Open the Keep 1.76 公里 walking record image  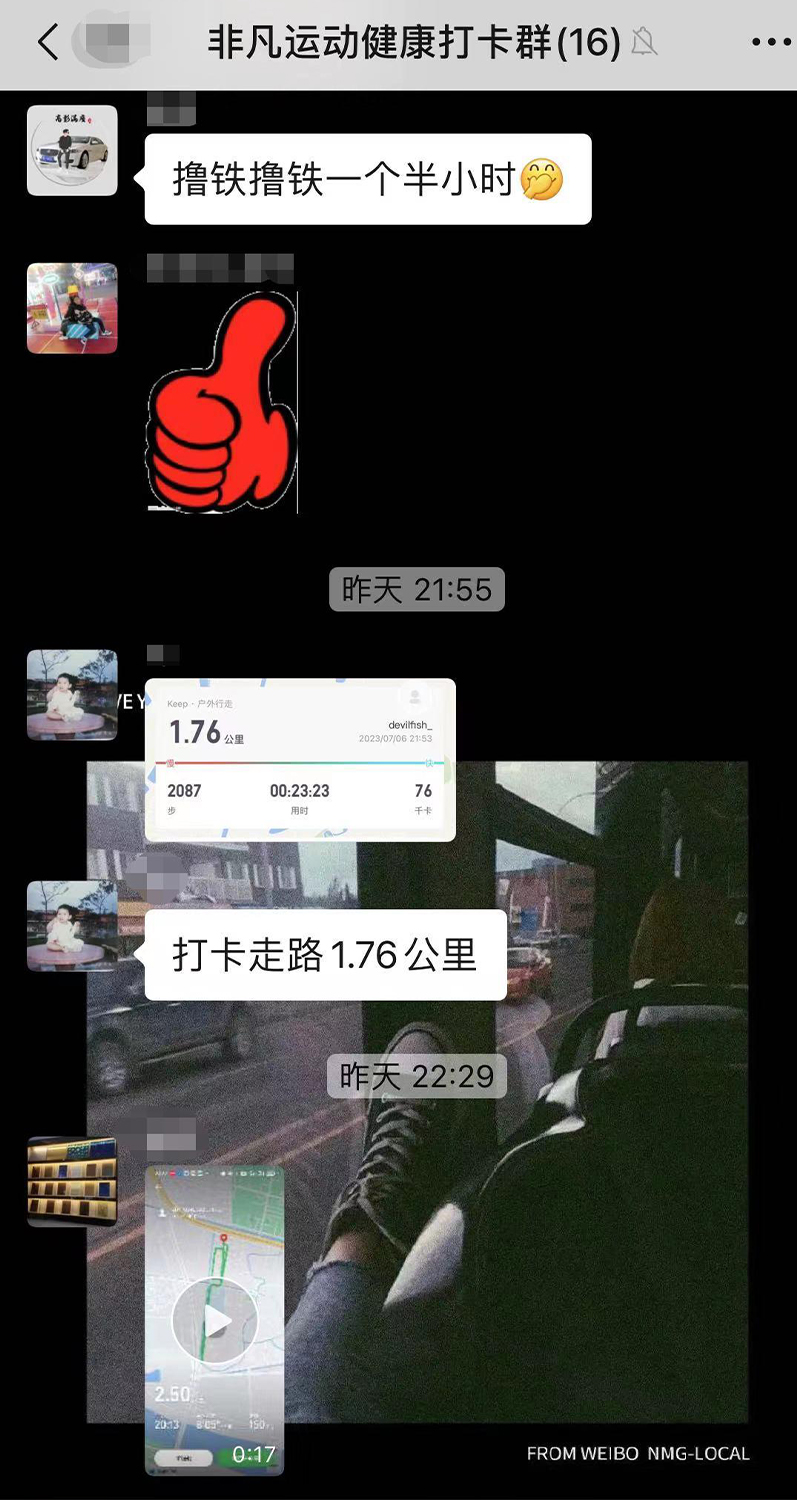pos(300,759)
